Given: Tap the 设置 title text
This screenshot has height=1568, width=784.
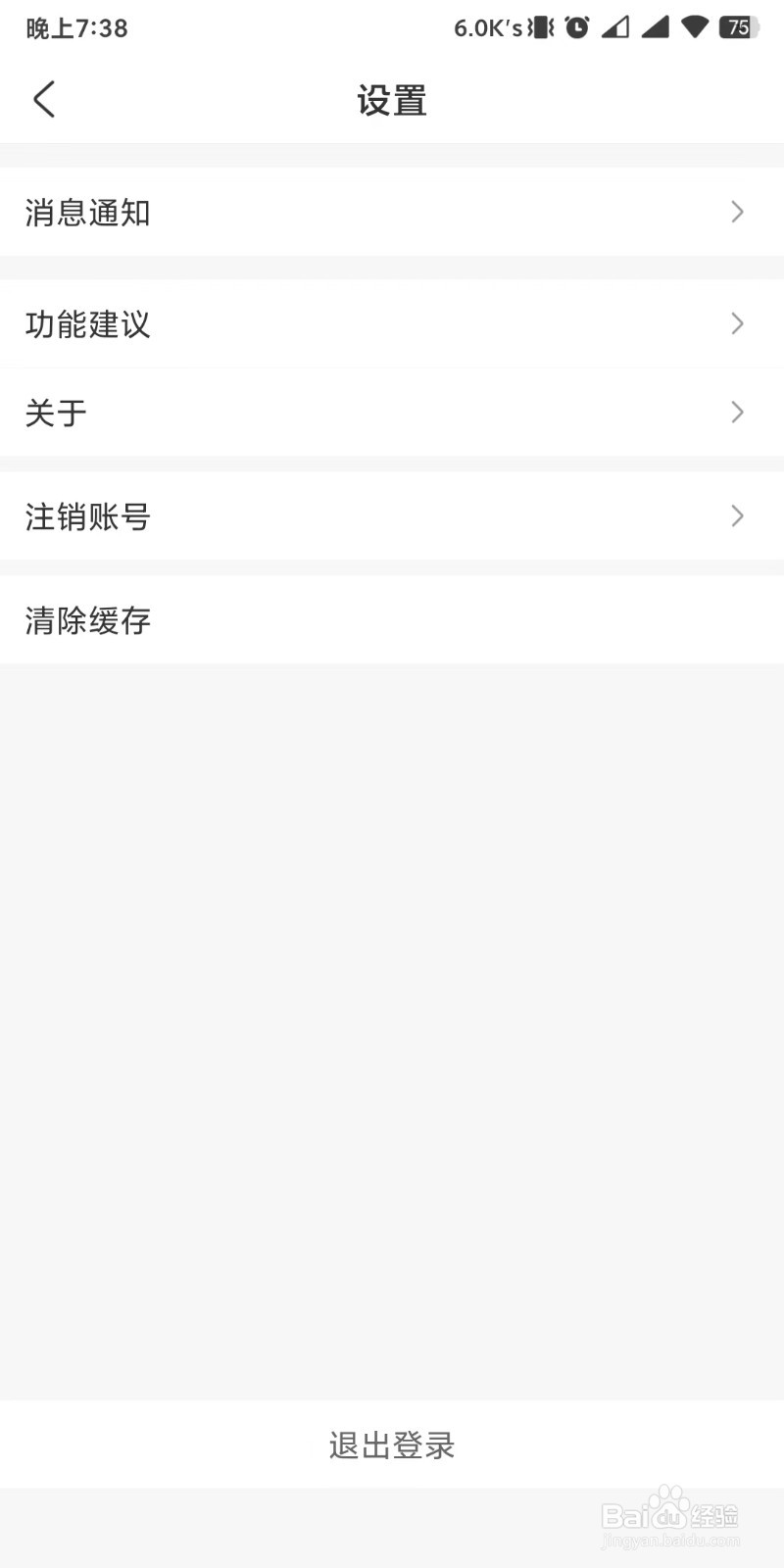Looking at the screenshot, I should point(392,99).
